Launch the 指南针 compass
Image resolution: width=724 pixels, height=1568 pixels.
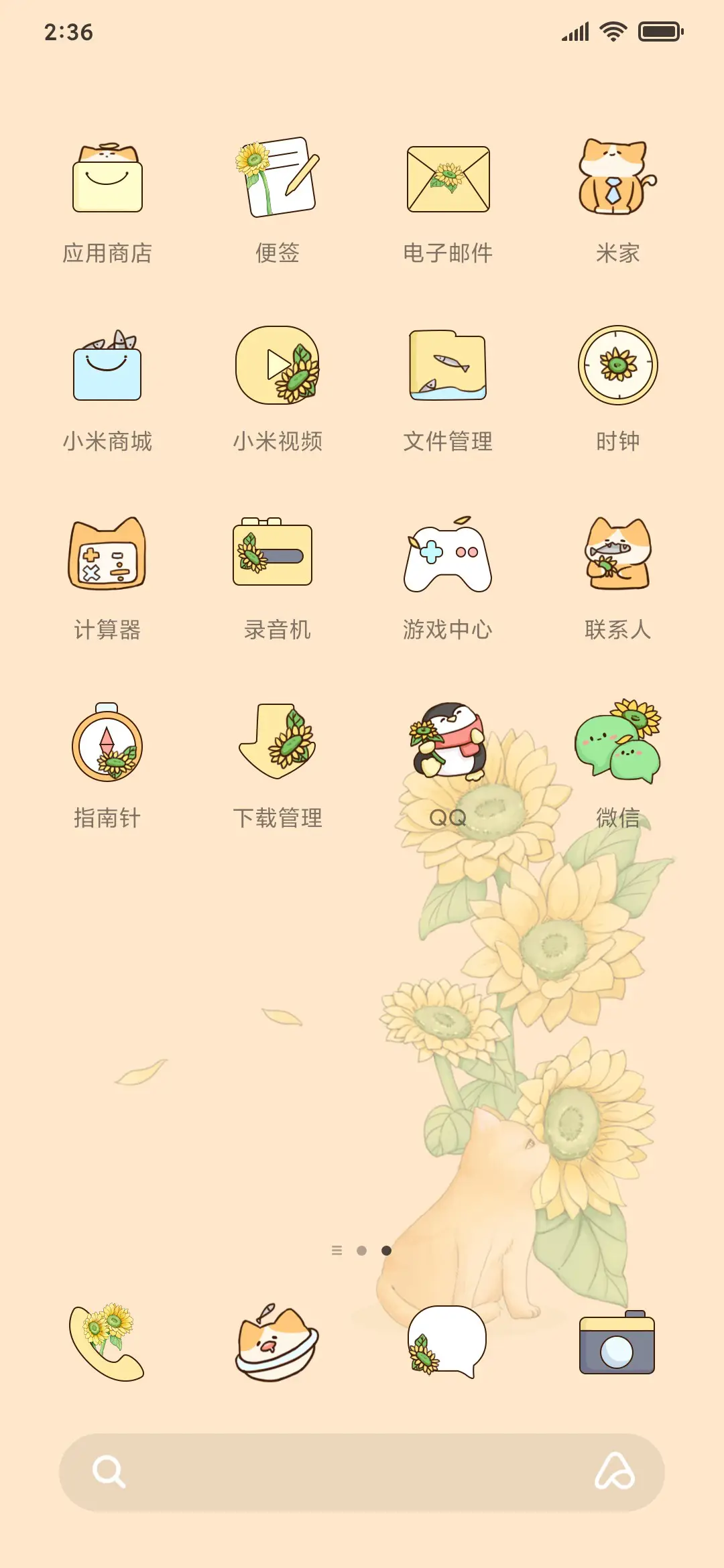(107, 744)
